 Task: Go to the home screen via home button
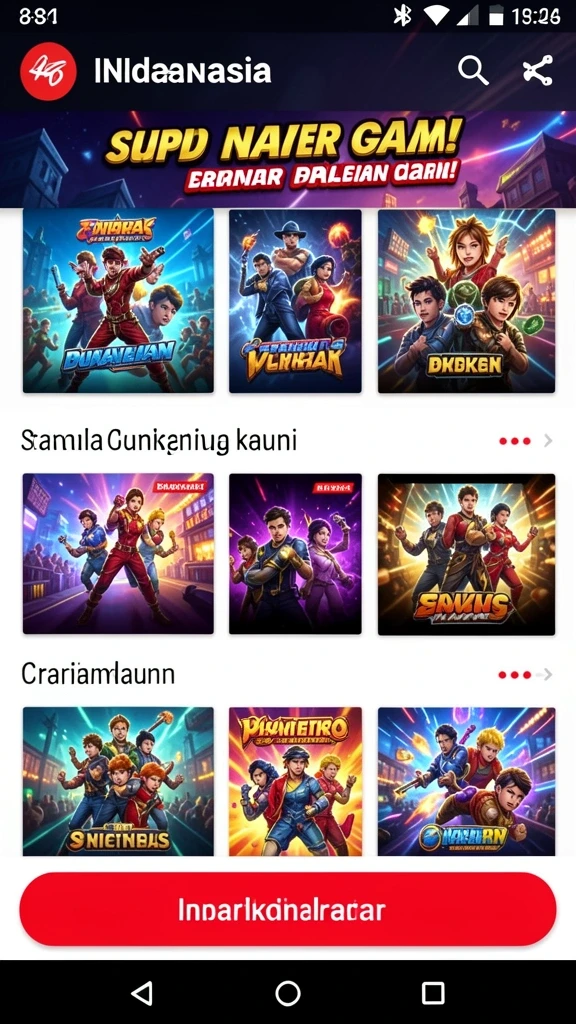(x=288, y=993)
